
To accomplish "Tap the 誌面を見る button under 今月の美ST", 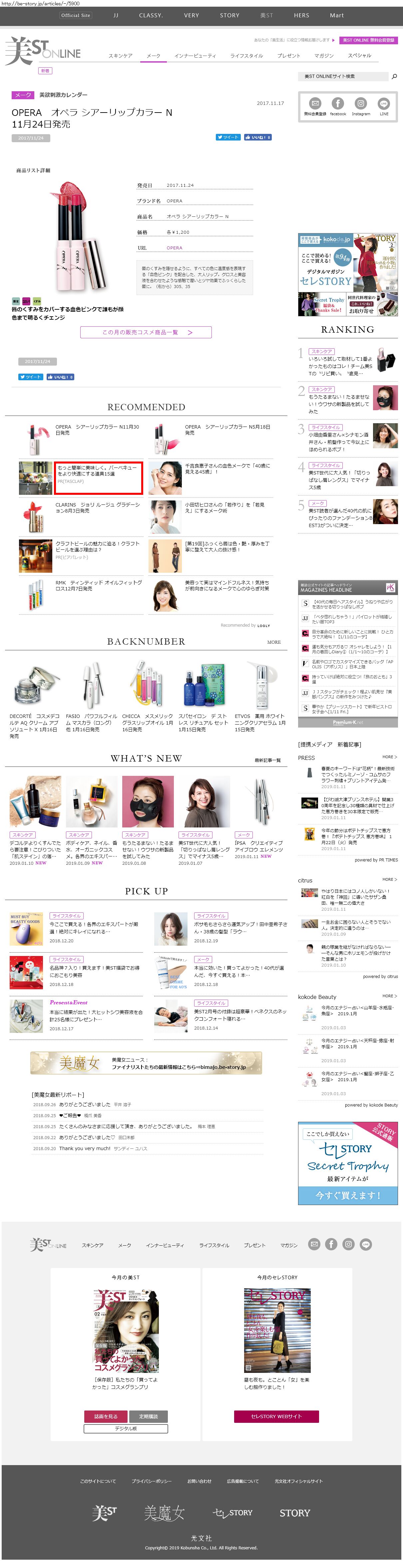I will click(106, 1416).
